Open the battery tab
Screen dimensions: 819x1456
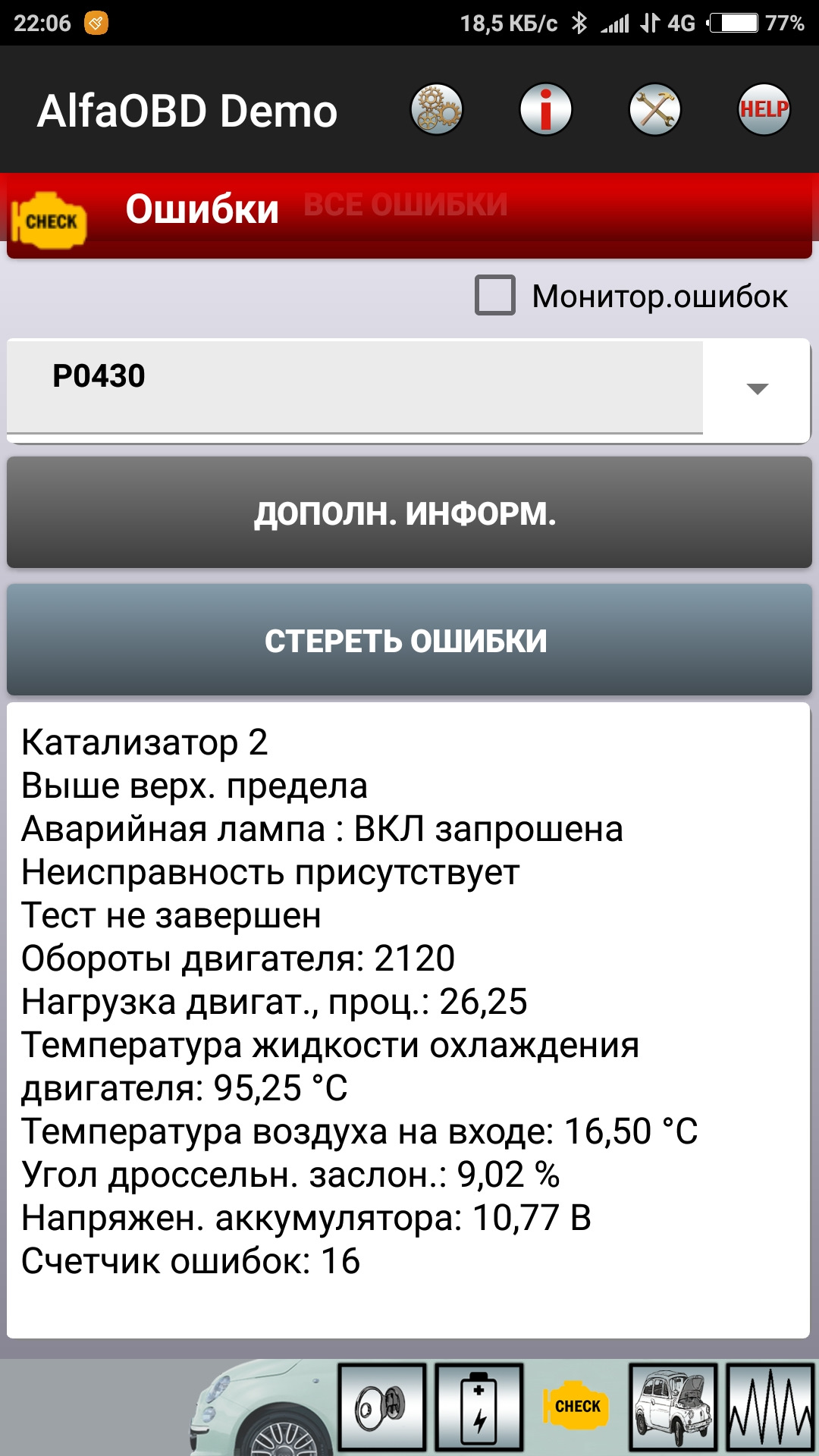(479, 1407)
